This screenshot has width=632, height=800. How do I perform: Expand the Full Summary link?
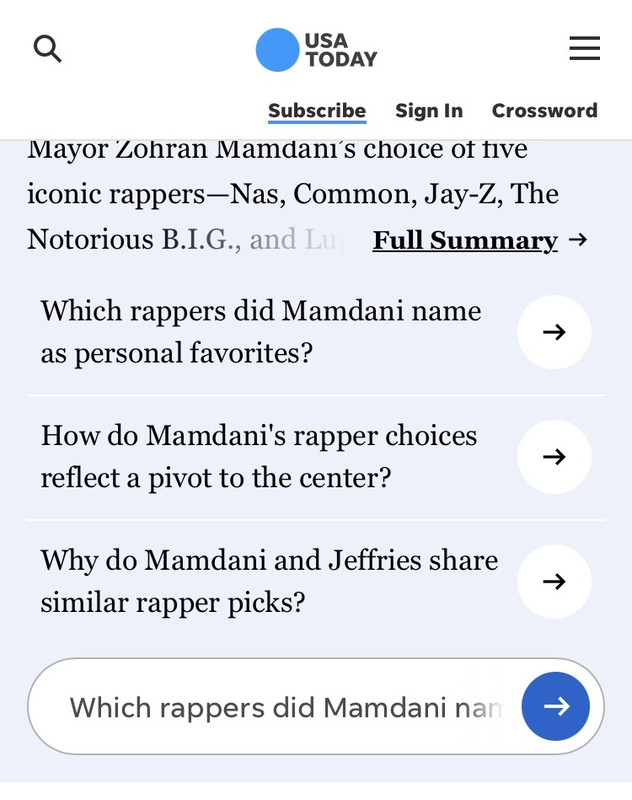tap(480, 240)
